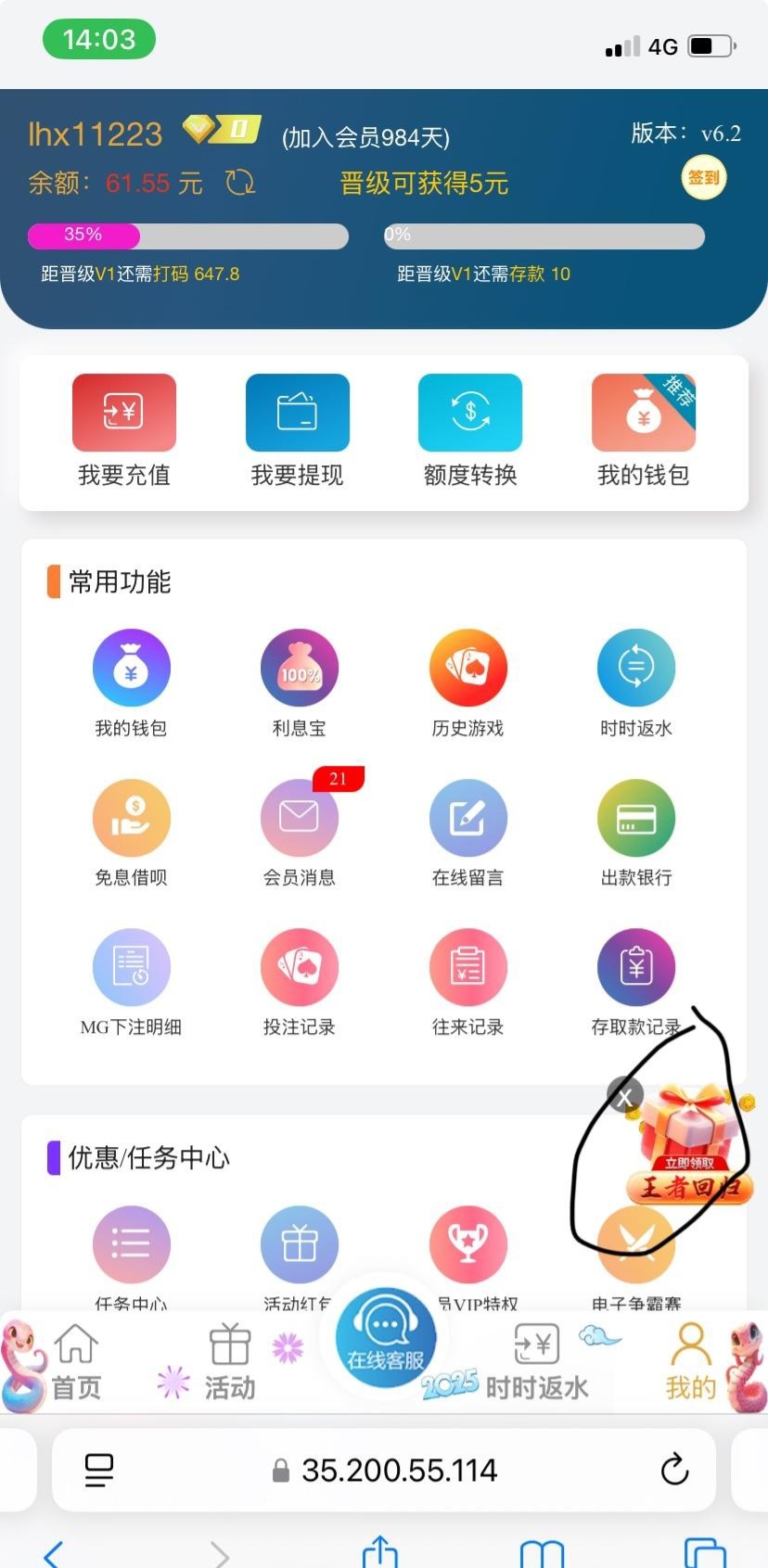Open 出款银行 payout bank
The width and height of the screenshot is (768, 1568).
pyautogui.click(x=636, y=817)
